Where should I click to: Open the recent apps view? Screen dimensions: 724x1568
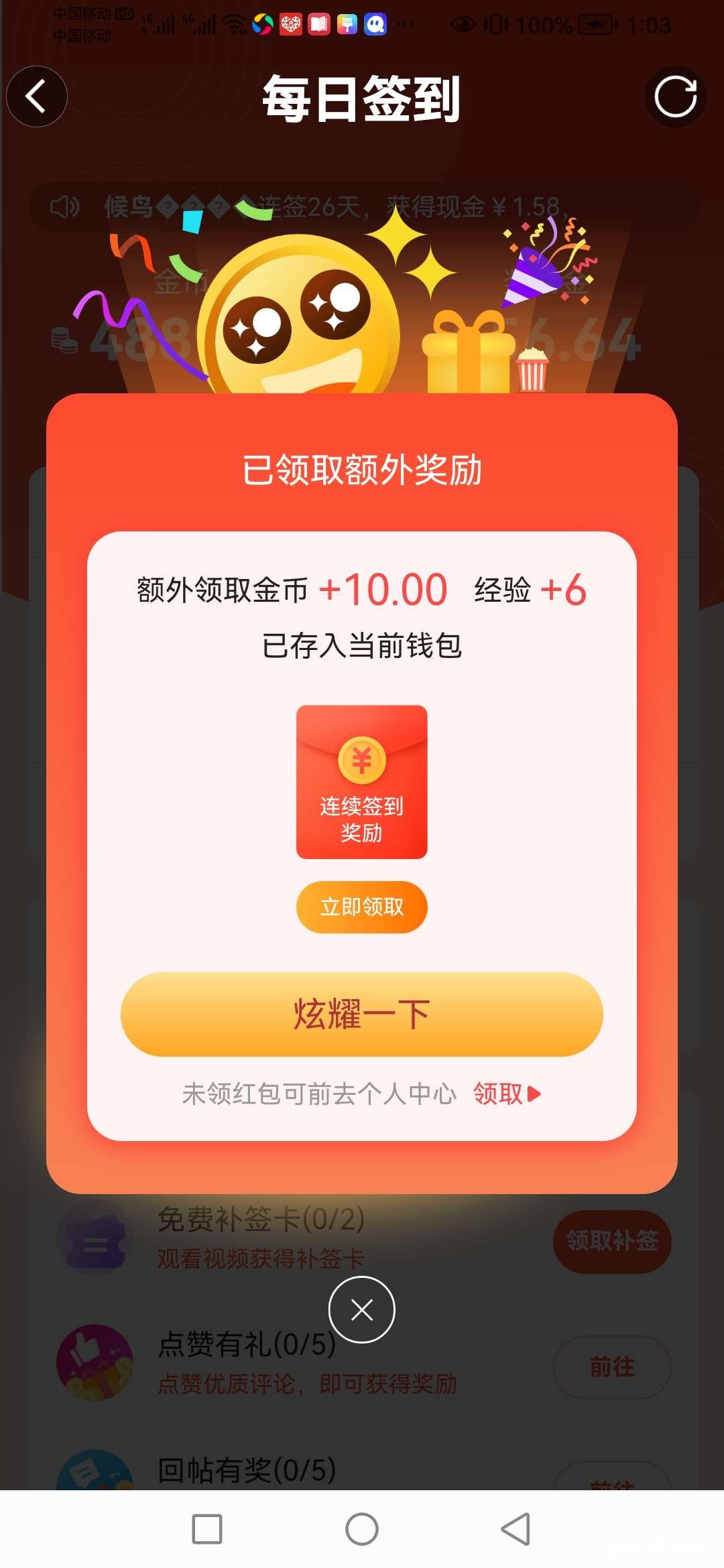(207, 1529)
